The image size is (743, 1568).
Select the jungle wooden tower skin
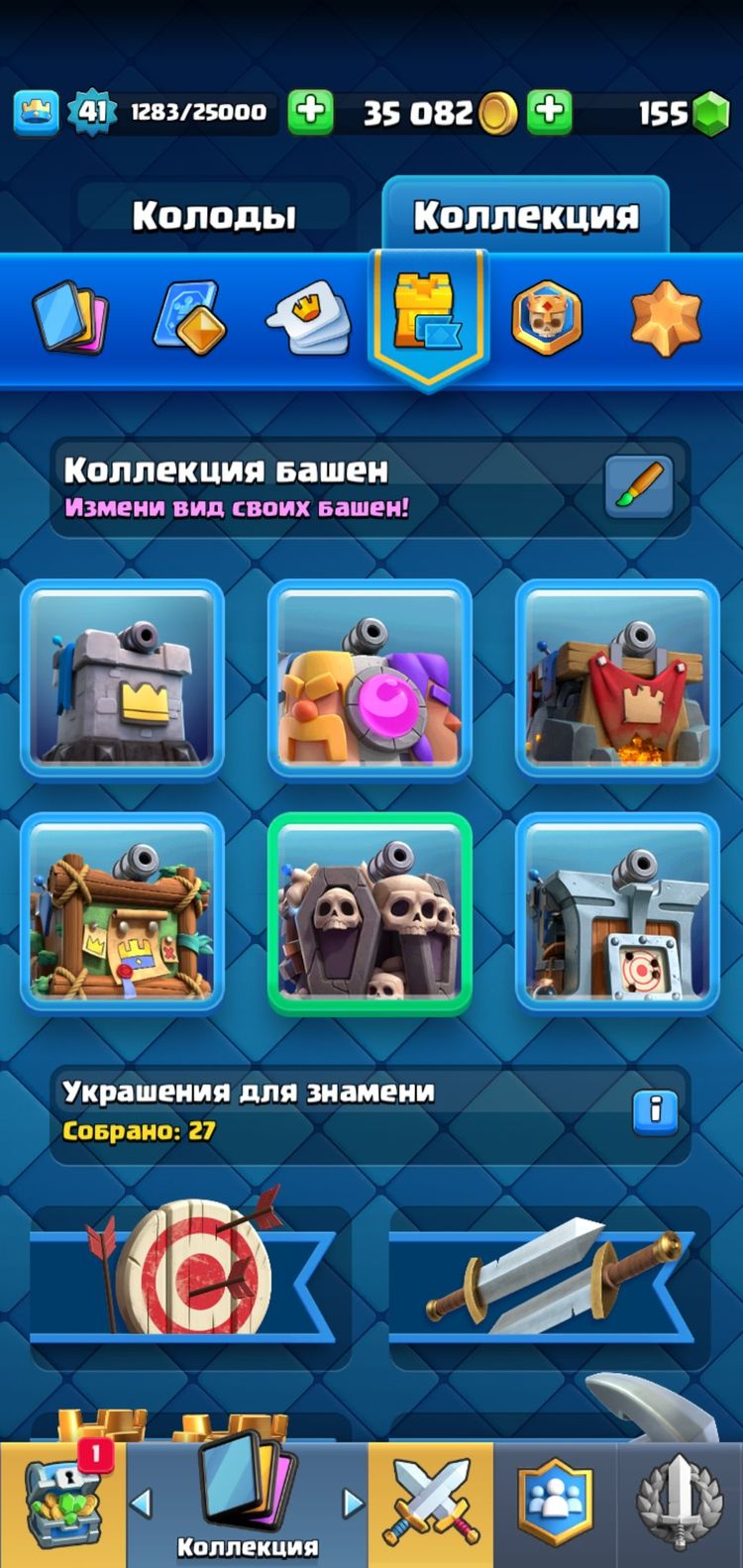point(122,912)
